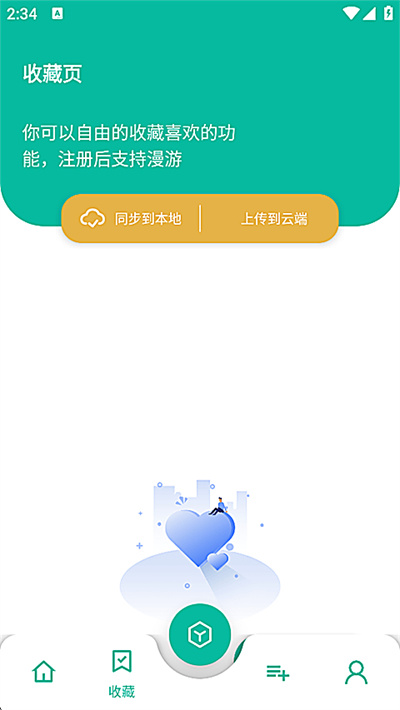Tap 同步到本地 to sync favorites locally
This screenshot has width=400, height=710.
(131, 219)
